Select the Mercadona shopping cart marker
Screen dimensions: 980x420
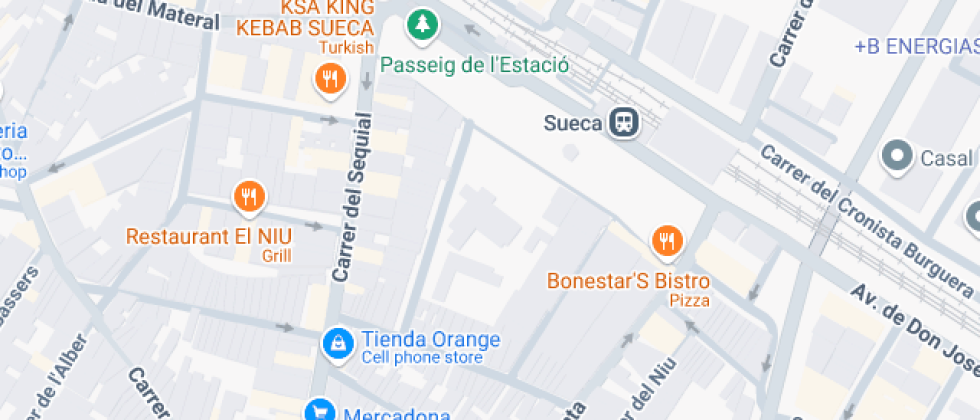(x=319, y=410)
